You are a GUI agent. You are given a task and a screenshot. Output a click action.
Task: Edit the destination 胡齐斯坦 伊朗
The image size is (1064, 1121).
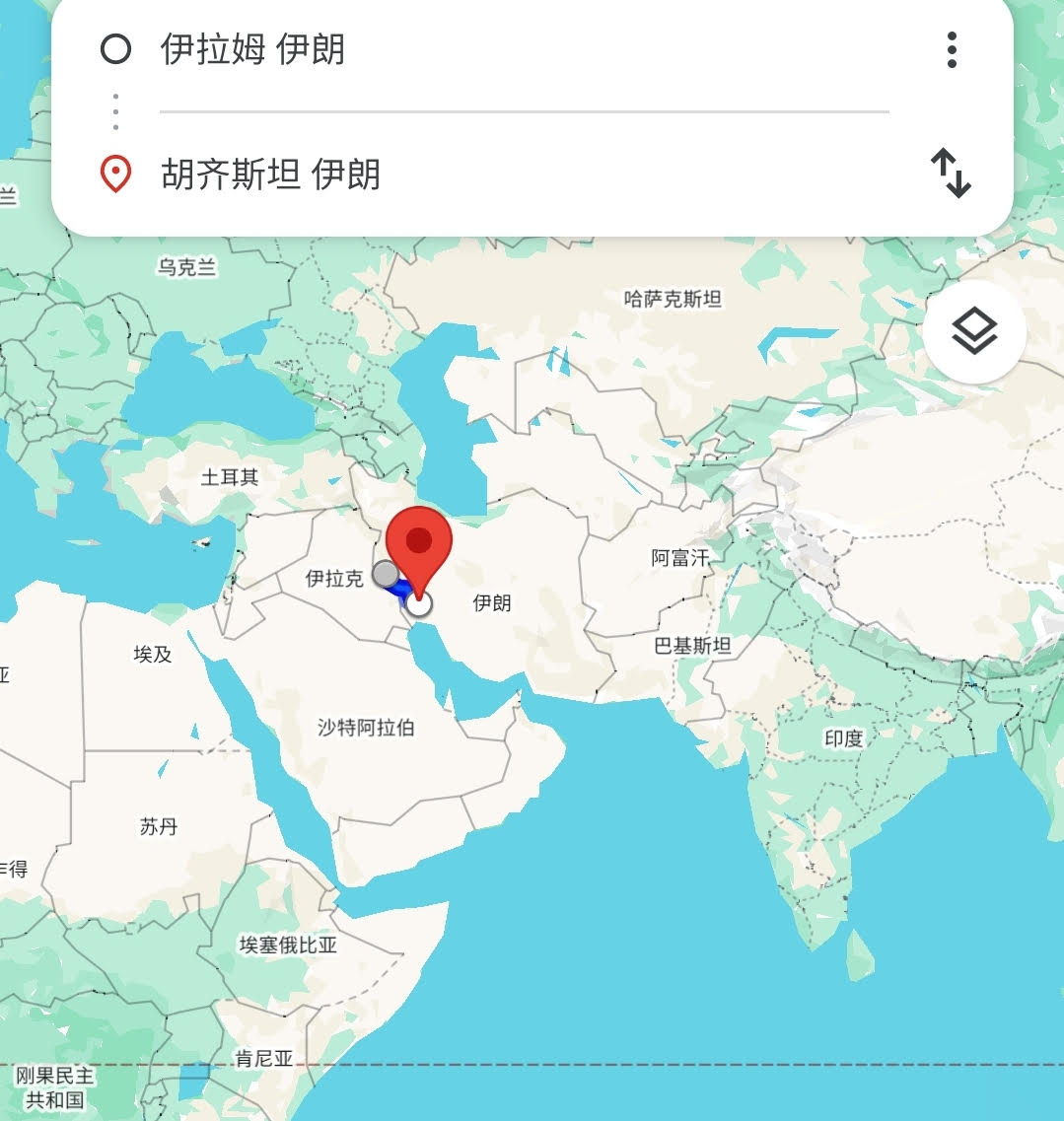[x=270, y=175]
